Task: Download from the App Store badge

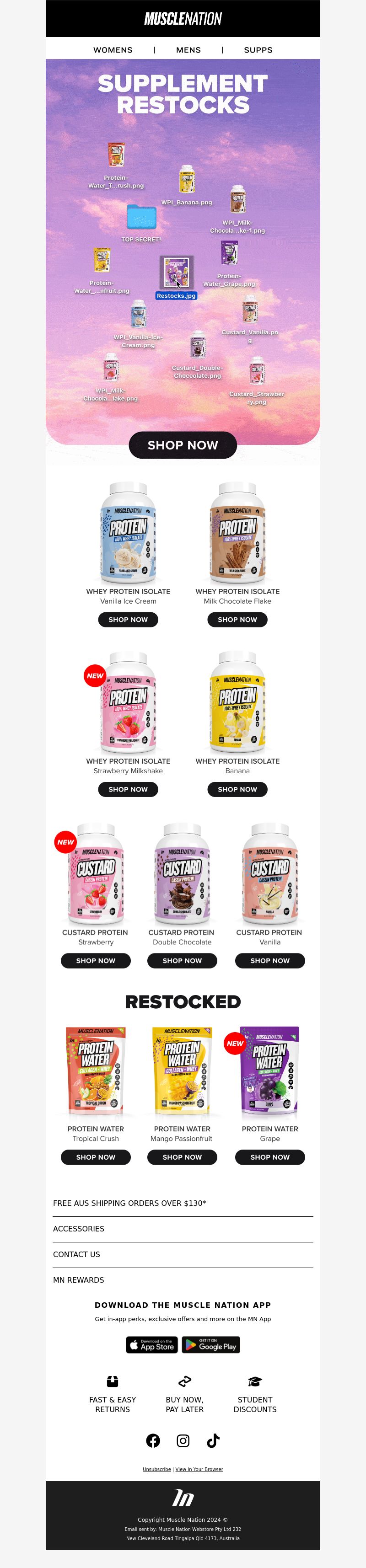Action: pos(151,1344)
